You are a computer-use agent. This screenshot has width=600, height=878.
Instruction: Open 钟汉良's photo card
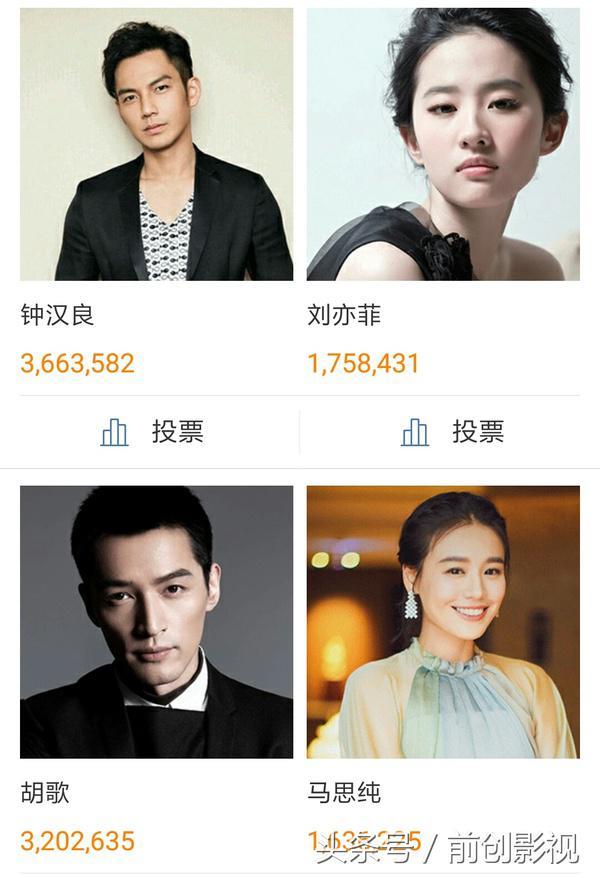pyautogui.click(x=156, y=145)
